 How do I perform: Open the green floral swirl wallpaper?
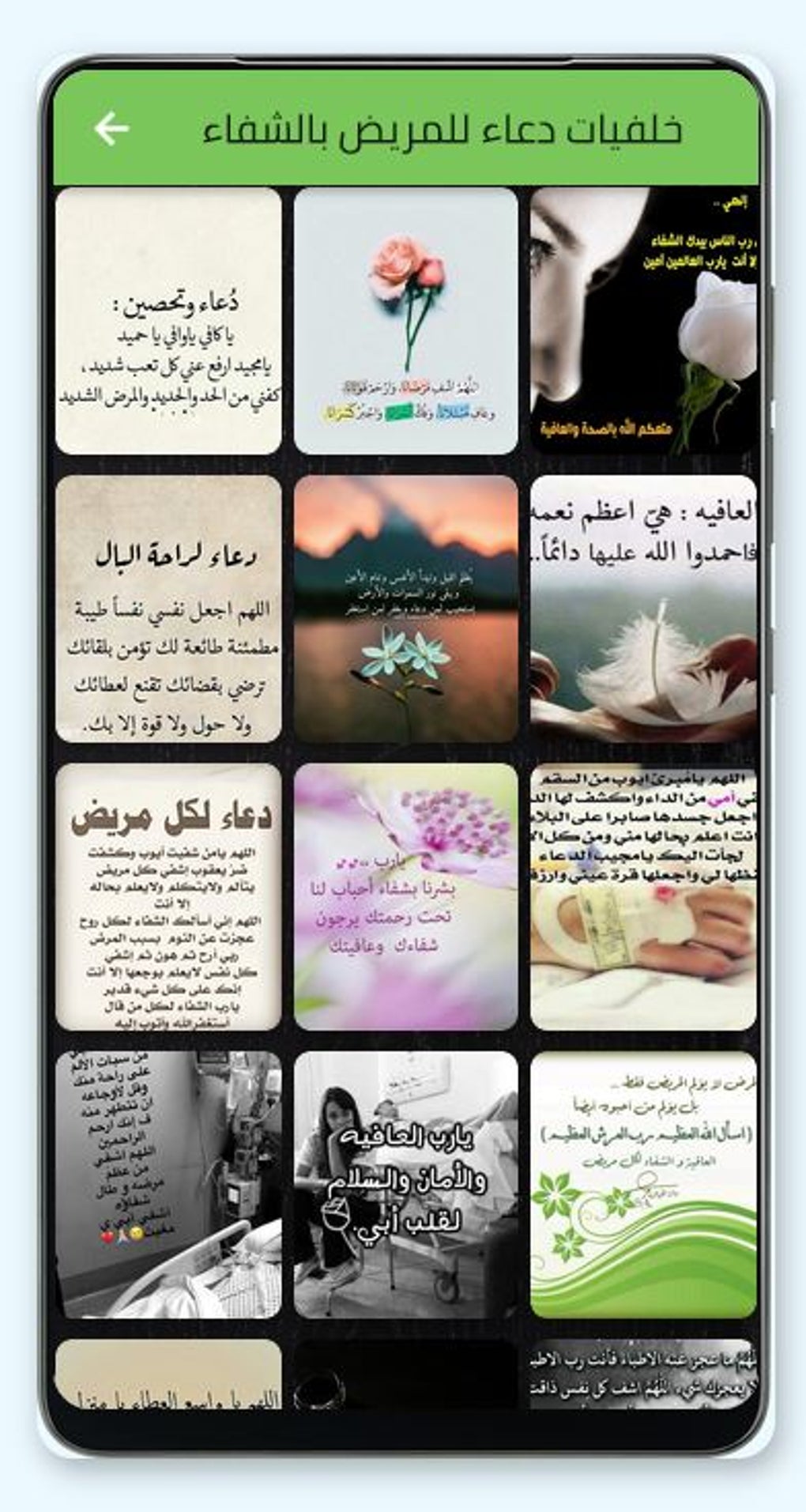(x=643, y=1184)
